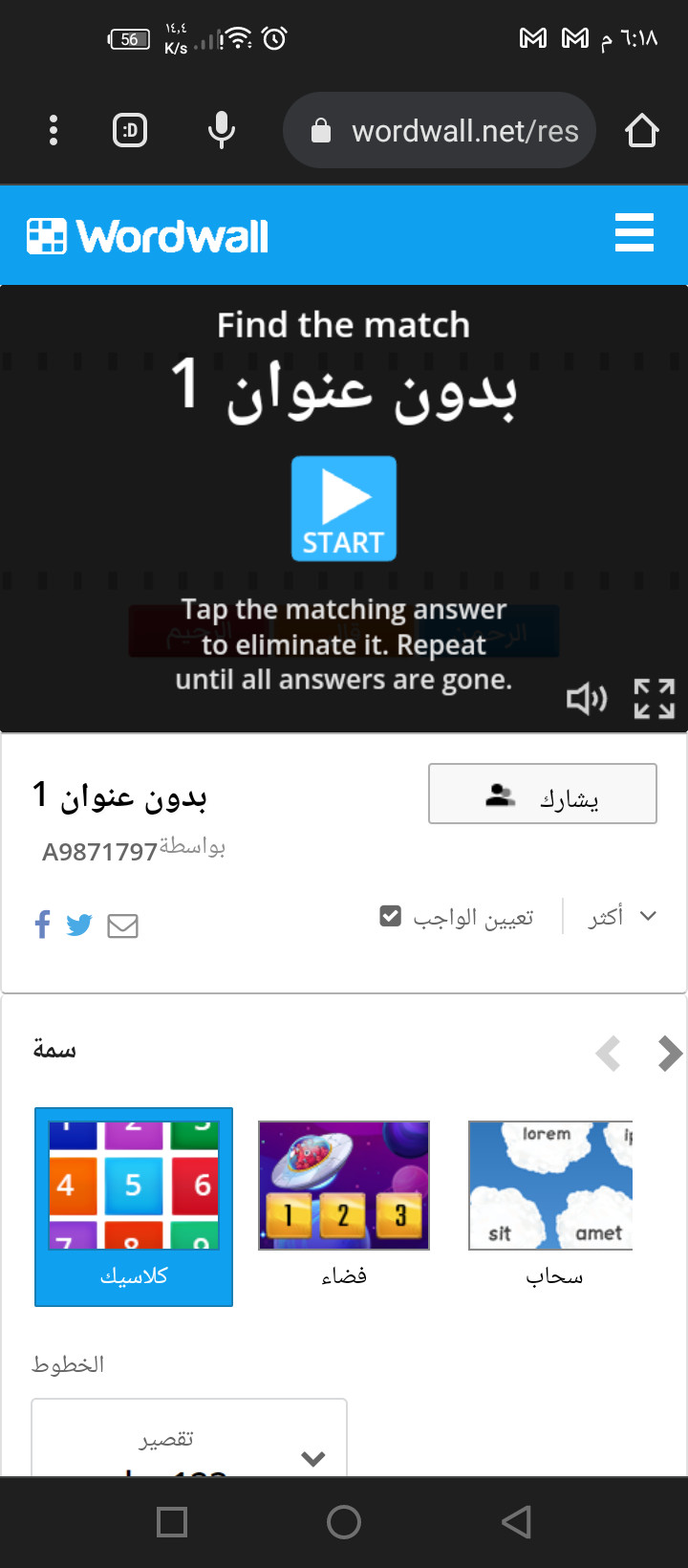Viewport: 688px width, 1568px height.
Task: Share the activity on Facebook
Action: coord(42,925)
